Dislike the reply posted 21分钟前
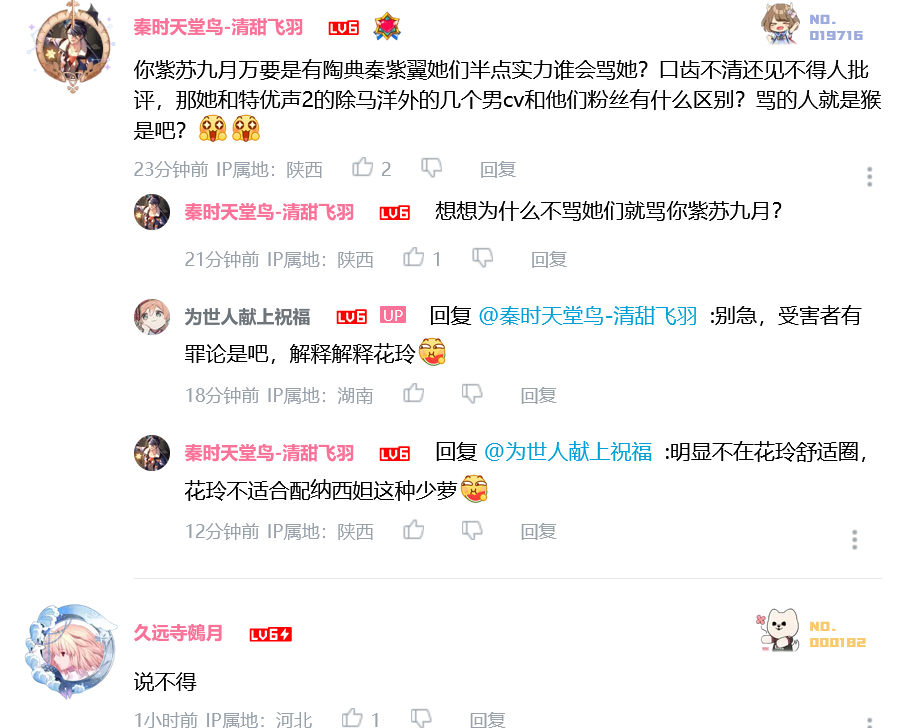This screenshot has height=728, width=916. pos(482,258)
